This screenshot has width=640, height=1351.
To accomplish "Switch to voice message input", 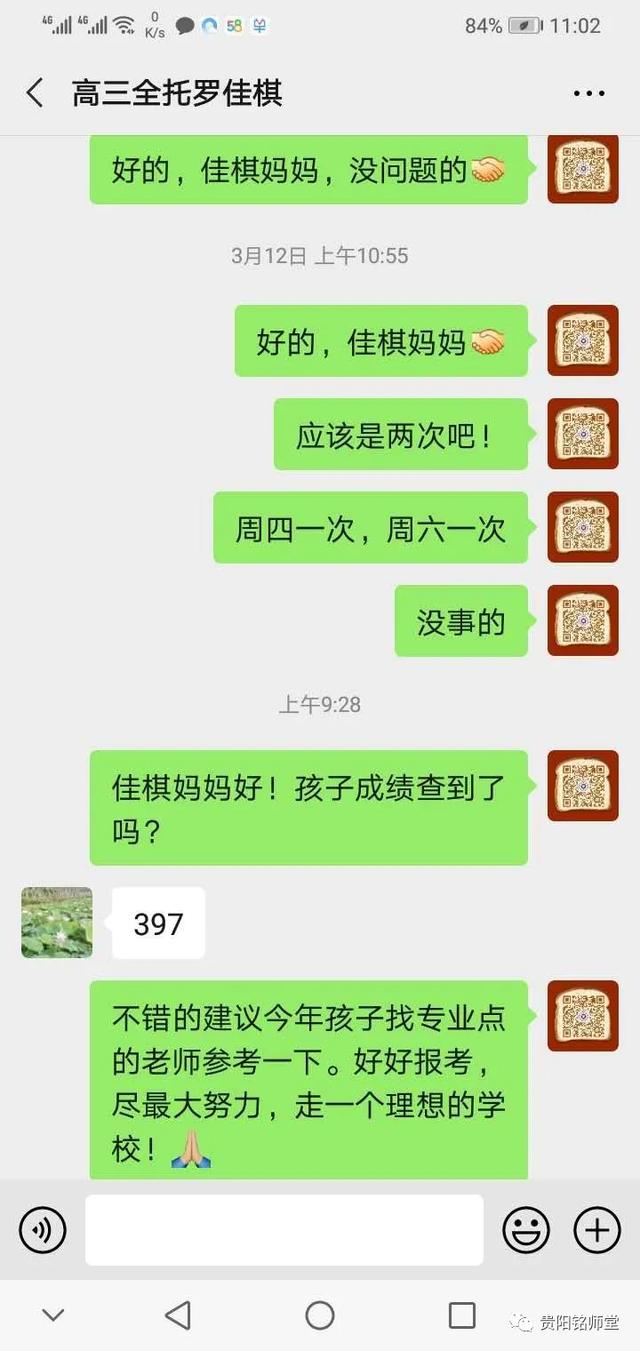I will (x=42, y=1229).
